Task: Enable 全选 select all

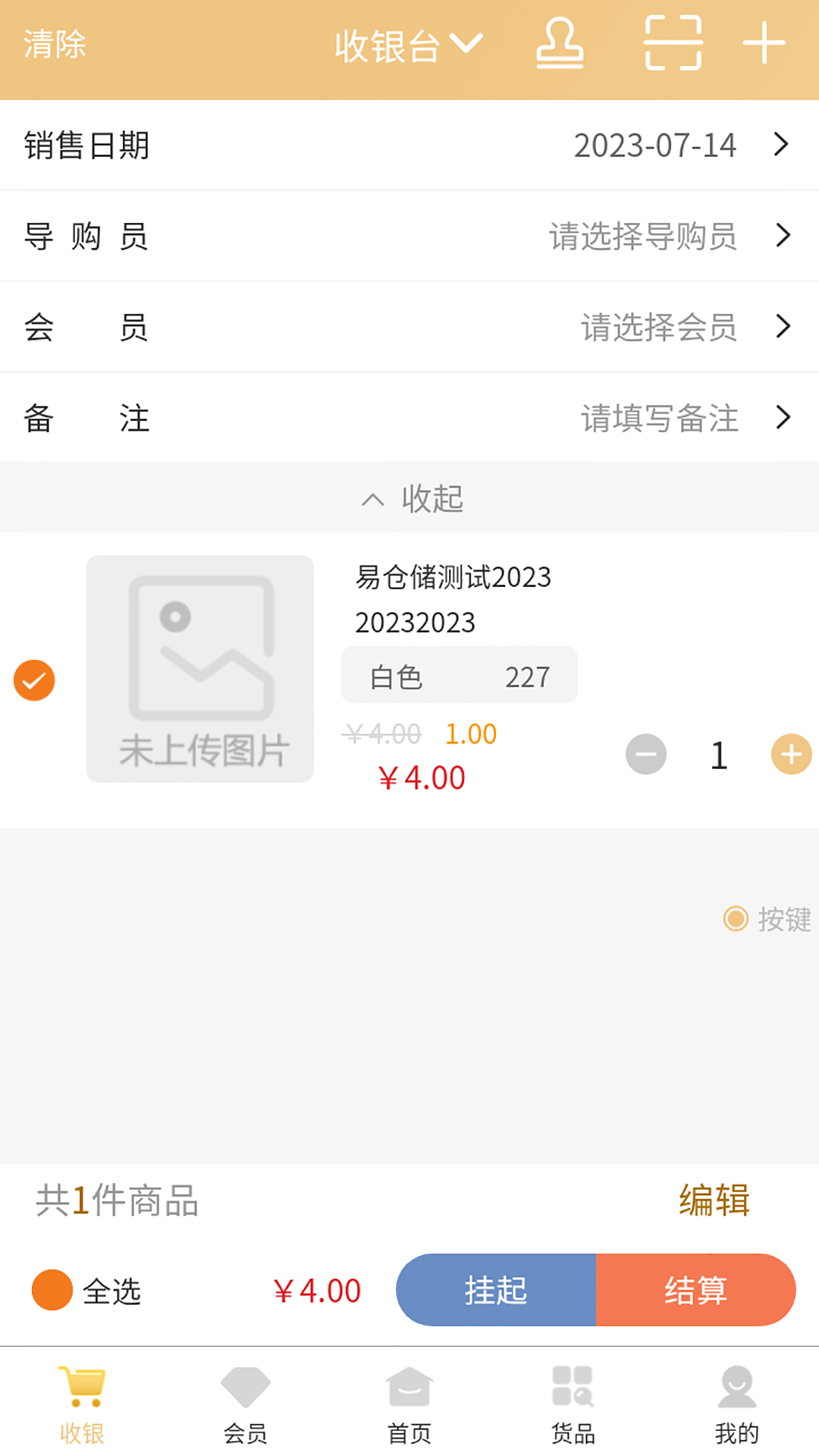Action: coord(50,1289)
